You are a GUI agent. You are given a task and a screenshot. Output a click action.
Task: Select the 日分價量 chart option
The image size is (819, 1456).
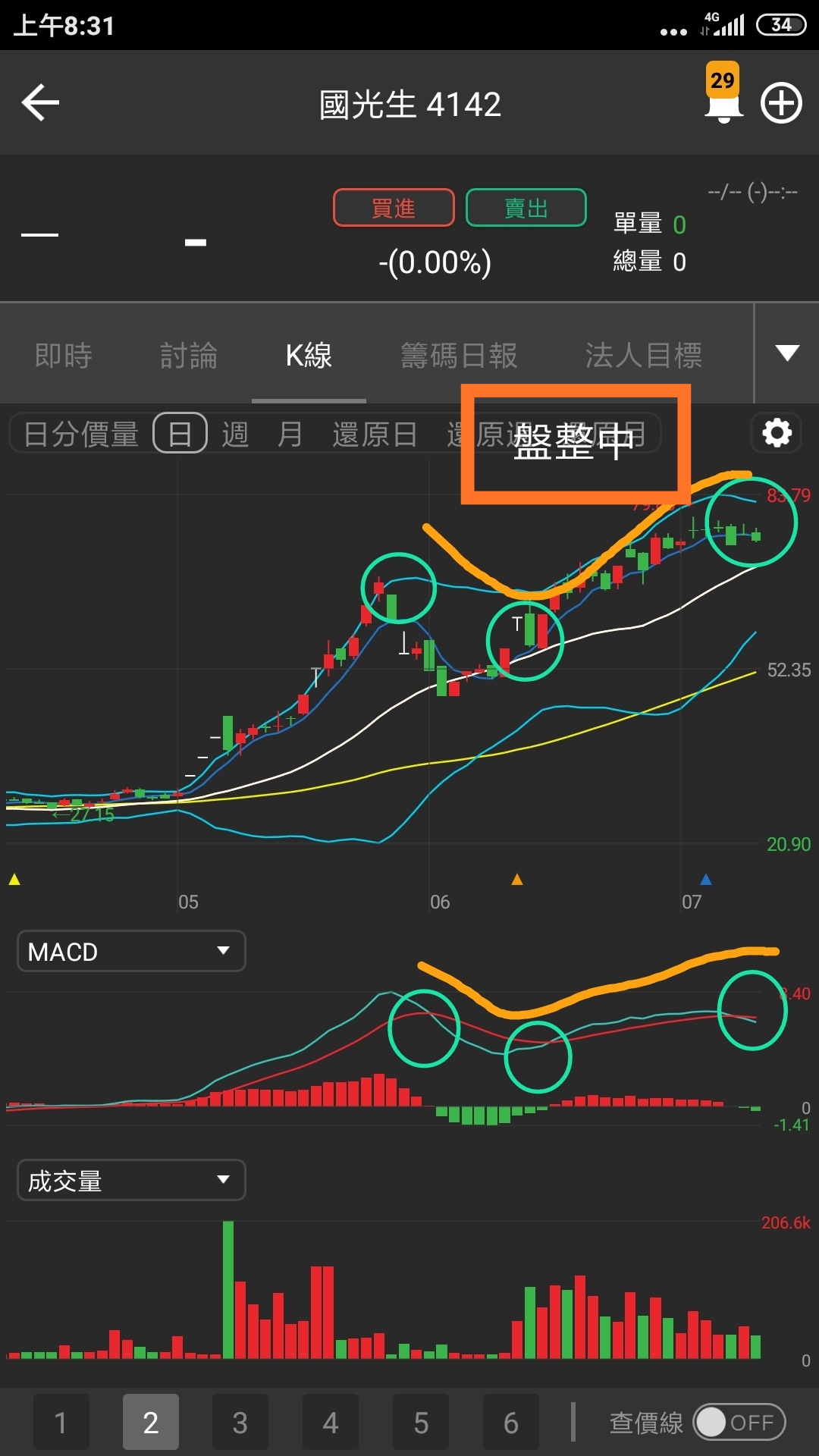coord(81,434)
